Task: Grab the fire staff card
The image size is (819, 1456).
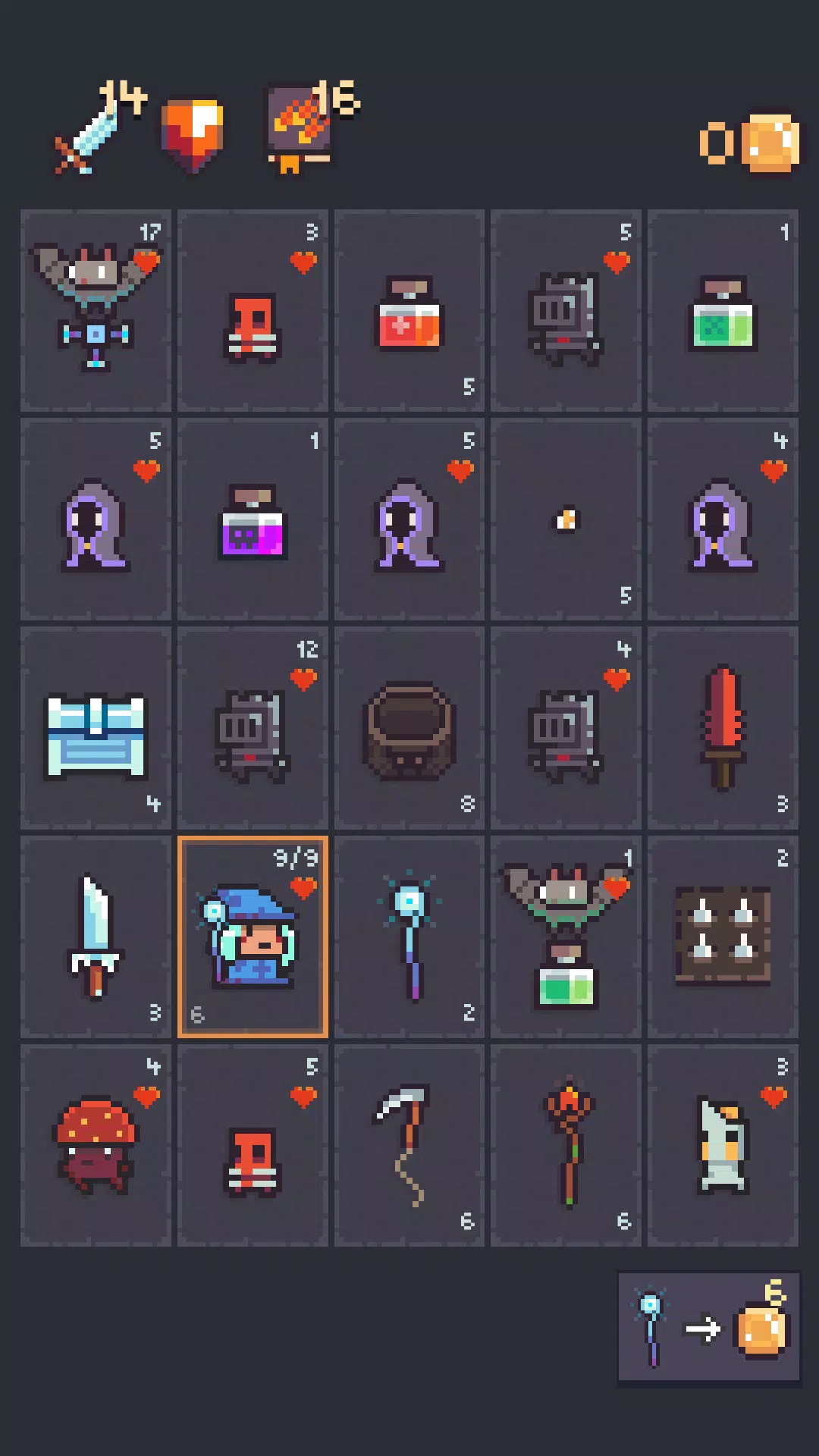Action: click(x=566, y=1145)
